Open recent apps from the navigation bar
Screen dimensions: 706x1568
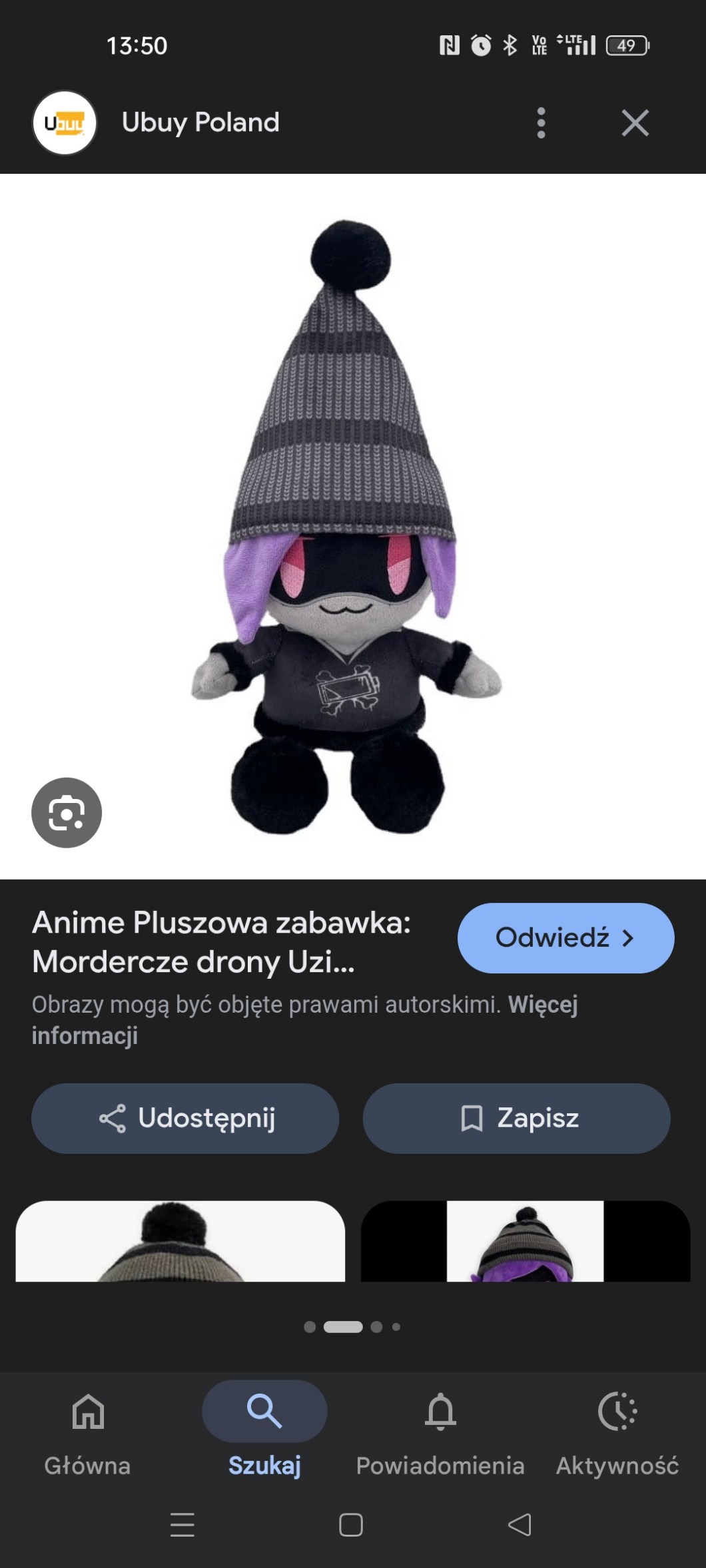[182, 1525]
